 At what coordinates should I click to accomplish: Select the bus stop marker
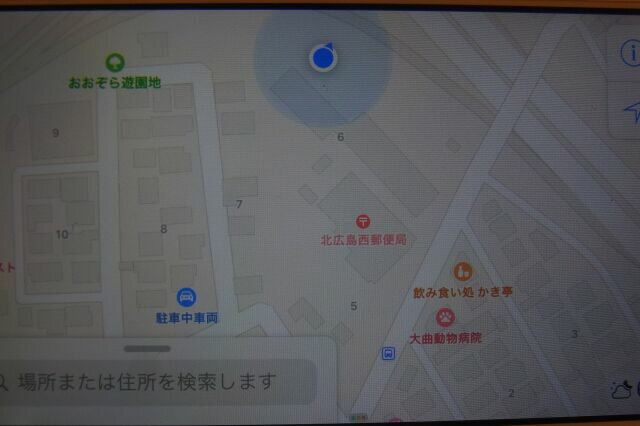[x=387, y=353]
